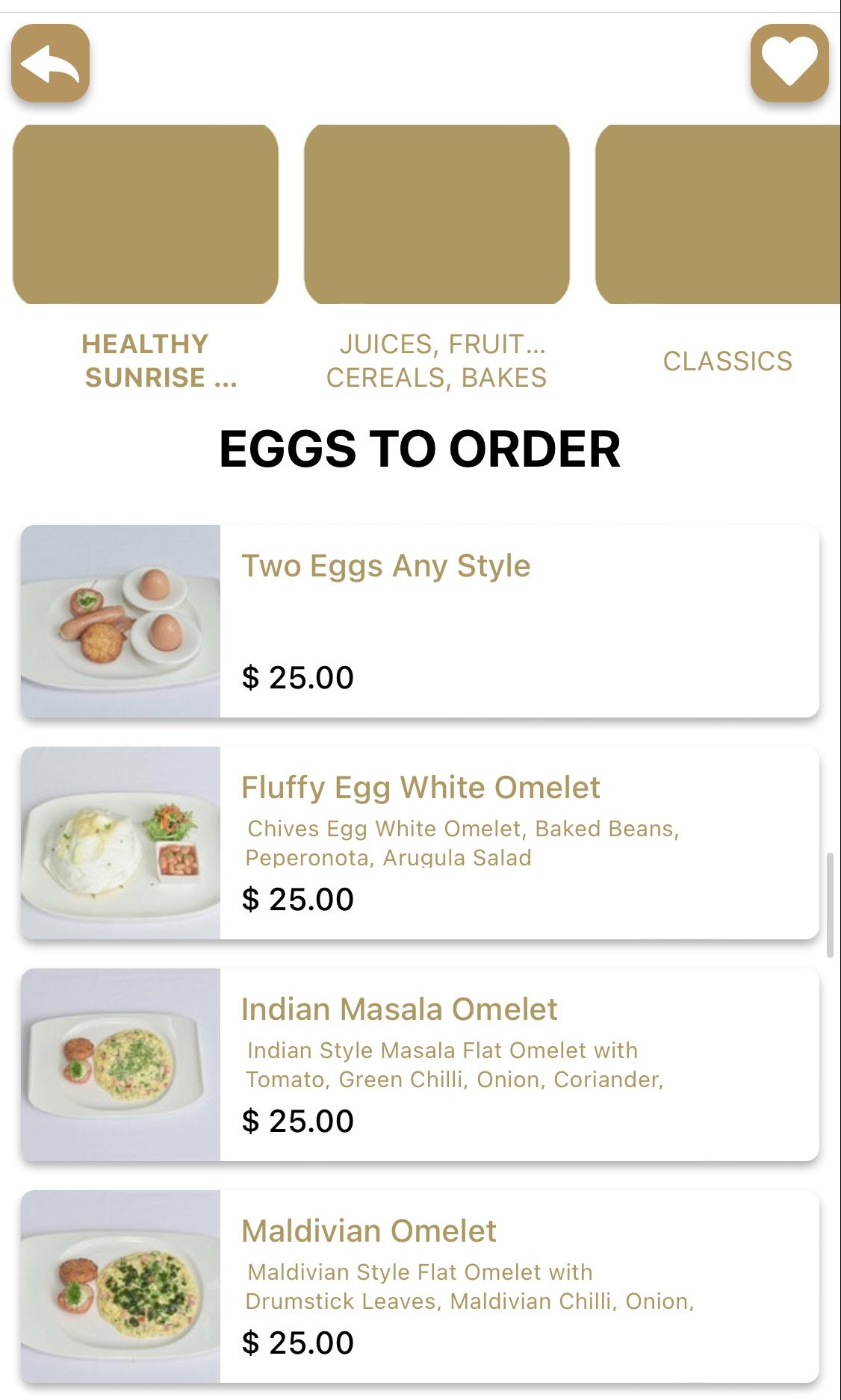Choose the Maldivian Omelet dish
This screenshot has width=841, height=1400.
(x=420, y=1287)
